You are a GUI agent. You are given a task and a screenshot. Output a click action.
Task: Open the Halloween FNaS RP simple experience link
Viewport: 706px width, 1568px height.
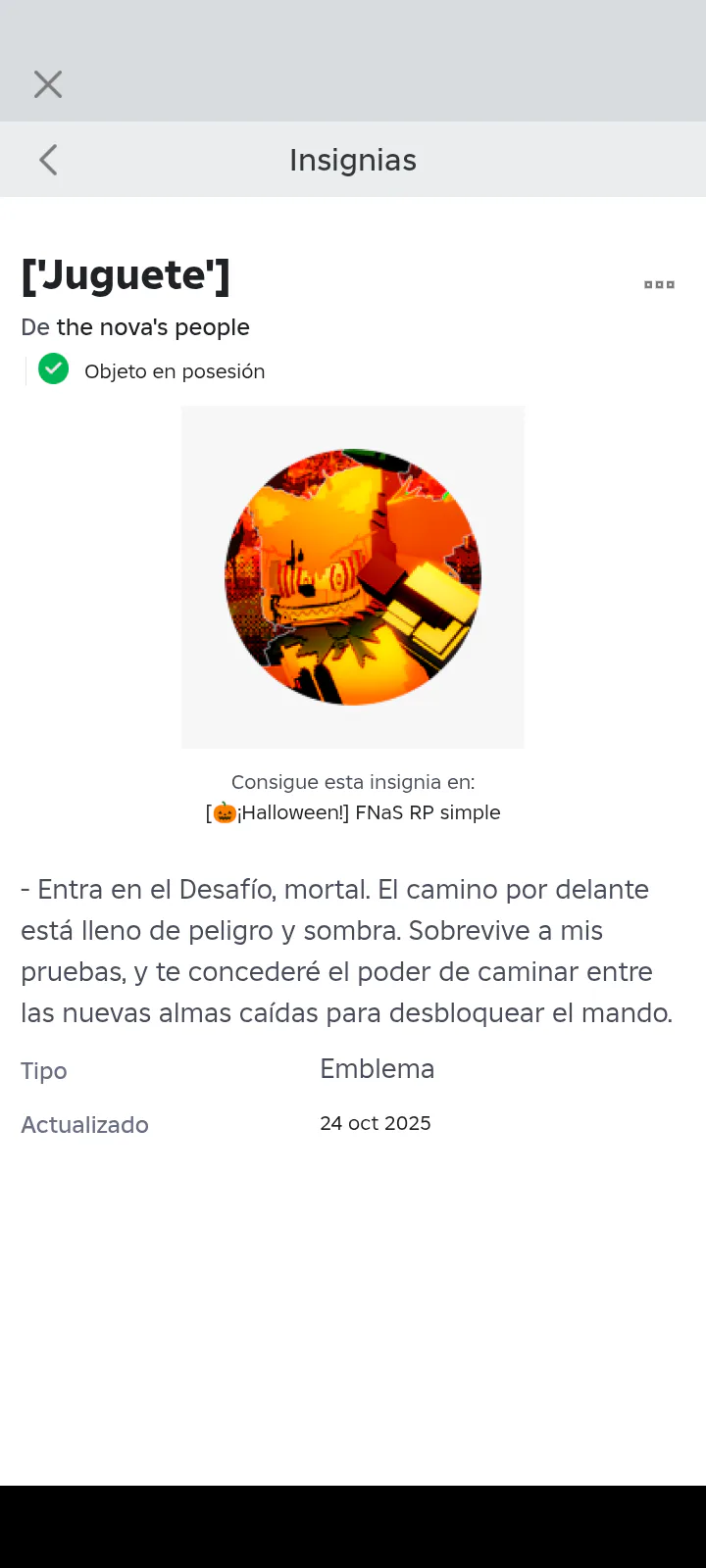click(x=353, y=812)
